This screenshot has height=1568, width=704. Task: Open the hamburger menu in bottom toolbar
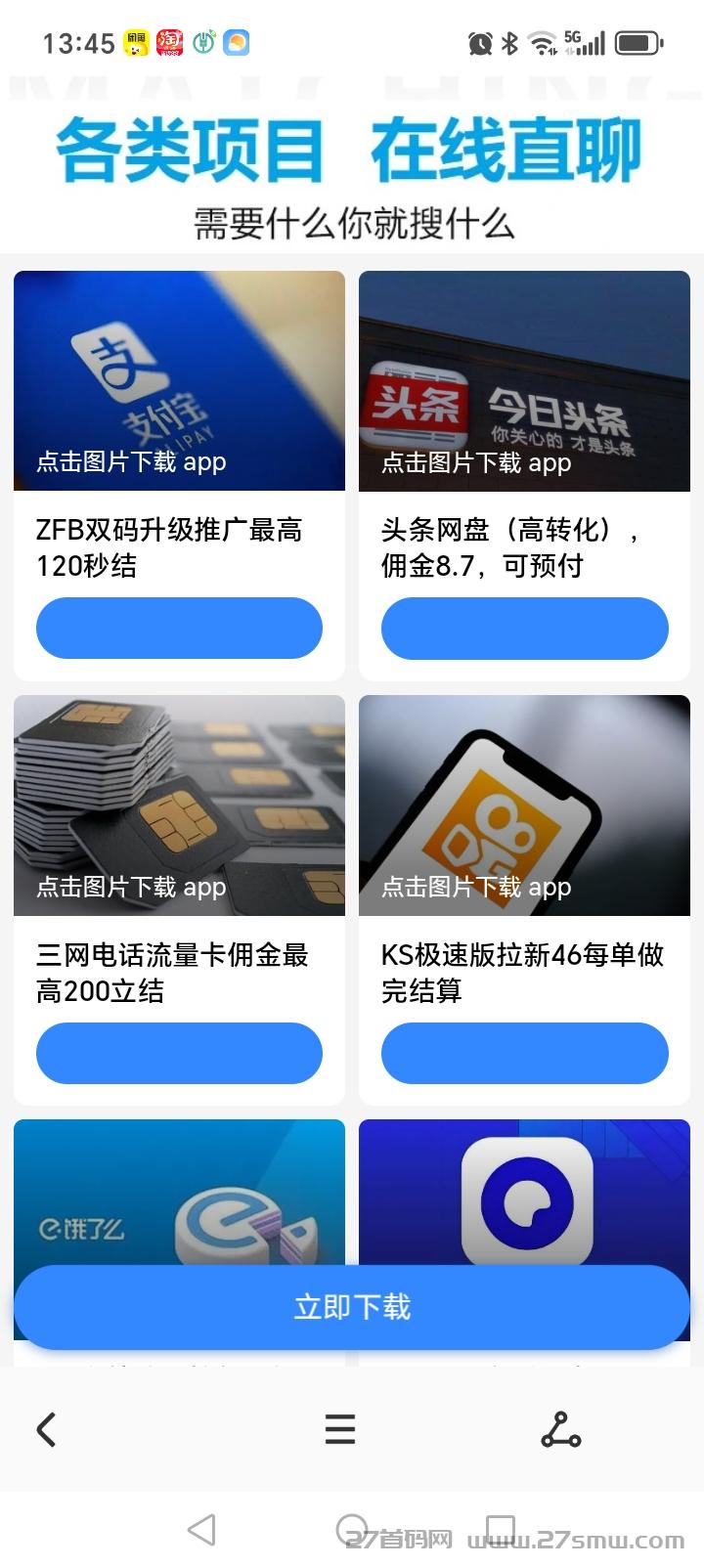click(x=339, y=1429)
